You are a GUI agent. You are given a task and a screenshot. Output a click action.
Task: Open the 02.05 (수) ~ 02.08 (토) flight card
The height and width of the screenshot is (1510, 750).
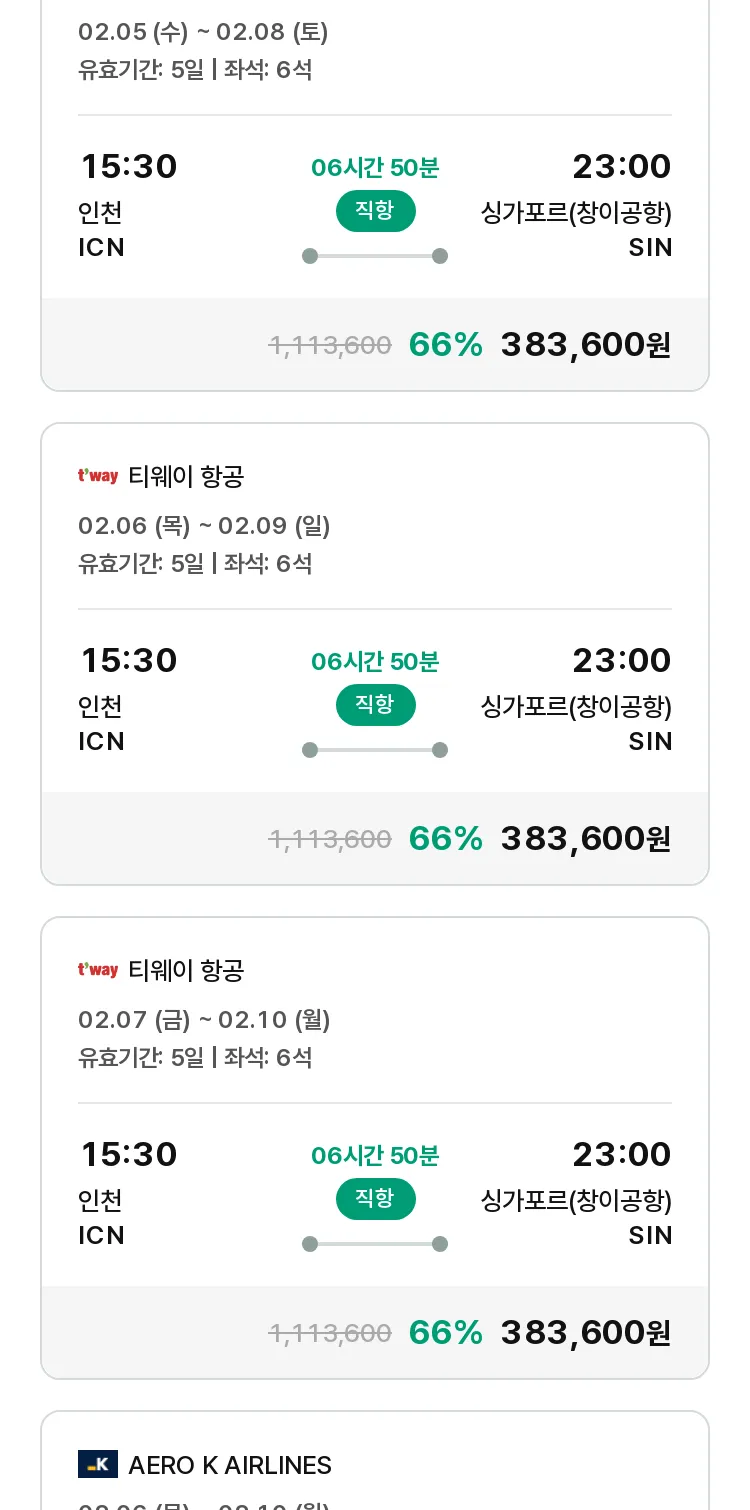point(375,195)
